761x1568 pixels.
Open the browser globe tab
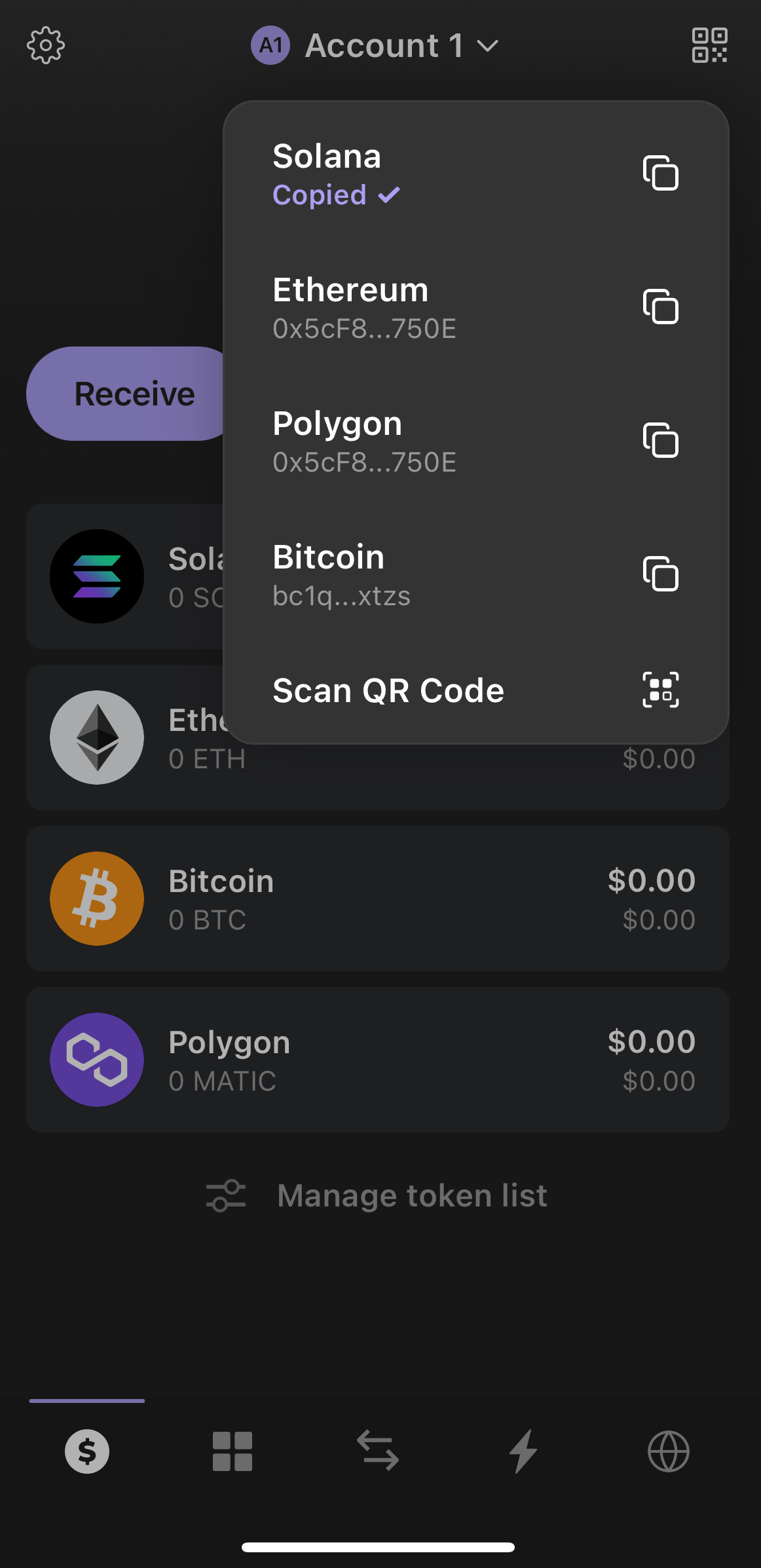[x=668, y=1451]
